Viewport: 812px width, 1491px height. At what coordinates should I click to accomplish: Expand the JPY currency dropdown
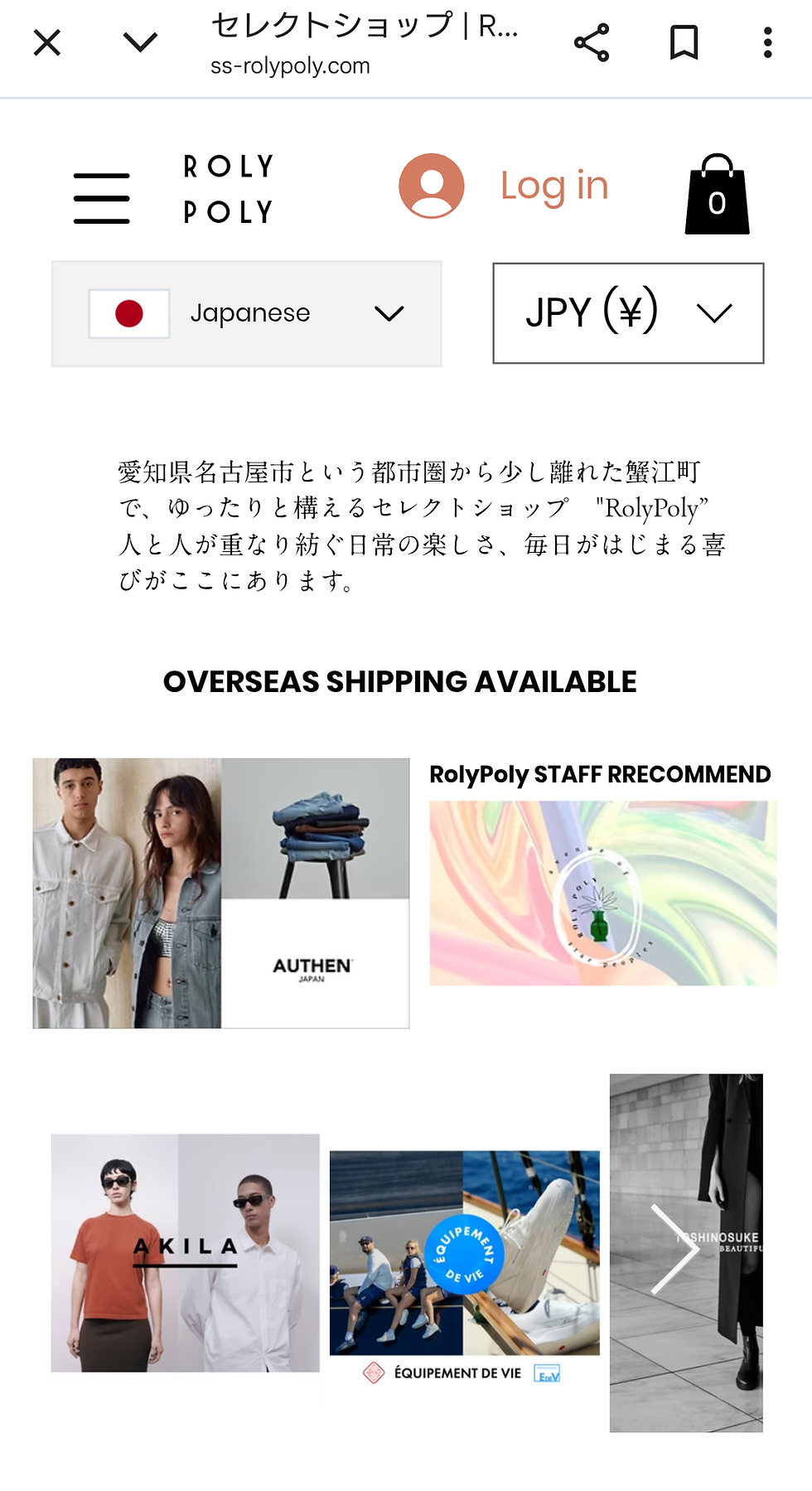coord(628,313)
